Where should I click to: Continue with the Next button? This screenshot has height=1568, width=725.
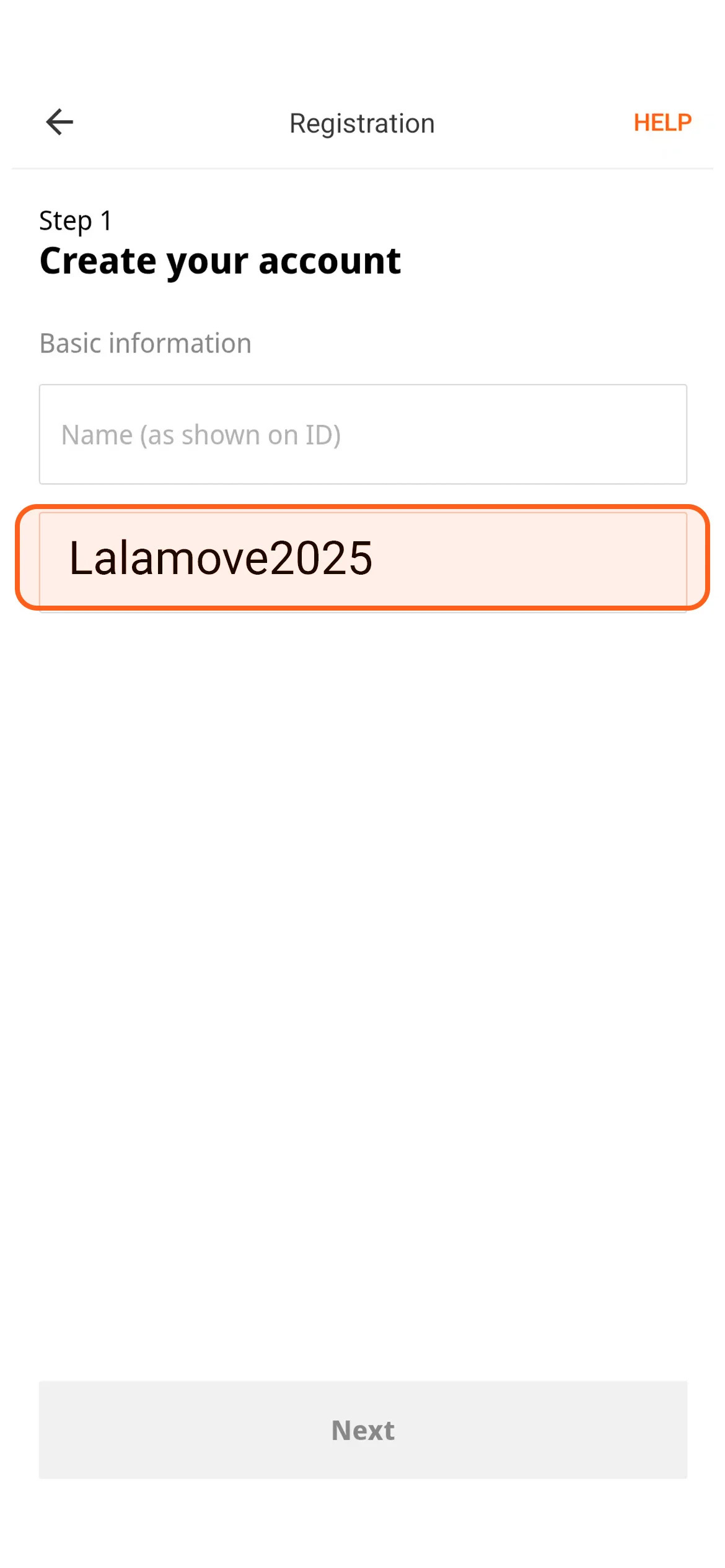point(362,1430)
